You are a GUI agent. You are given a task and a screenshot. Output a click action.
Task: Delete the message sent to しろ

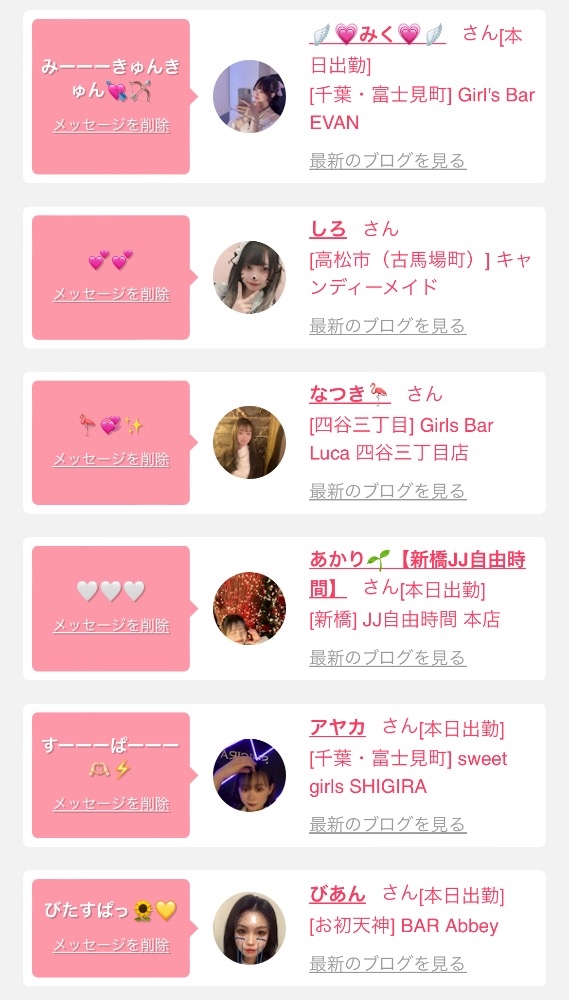(x=111, y=294)
